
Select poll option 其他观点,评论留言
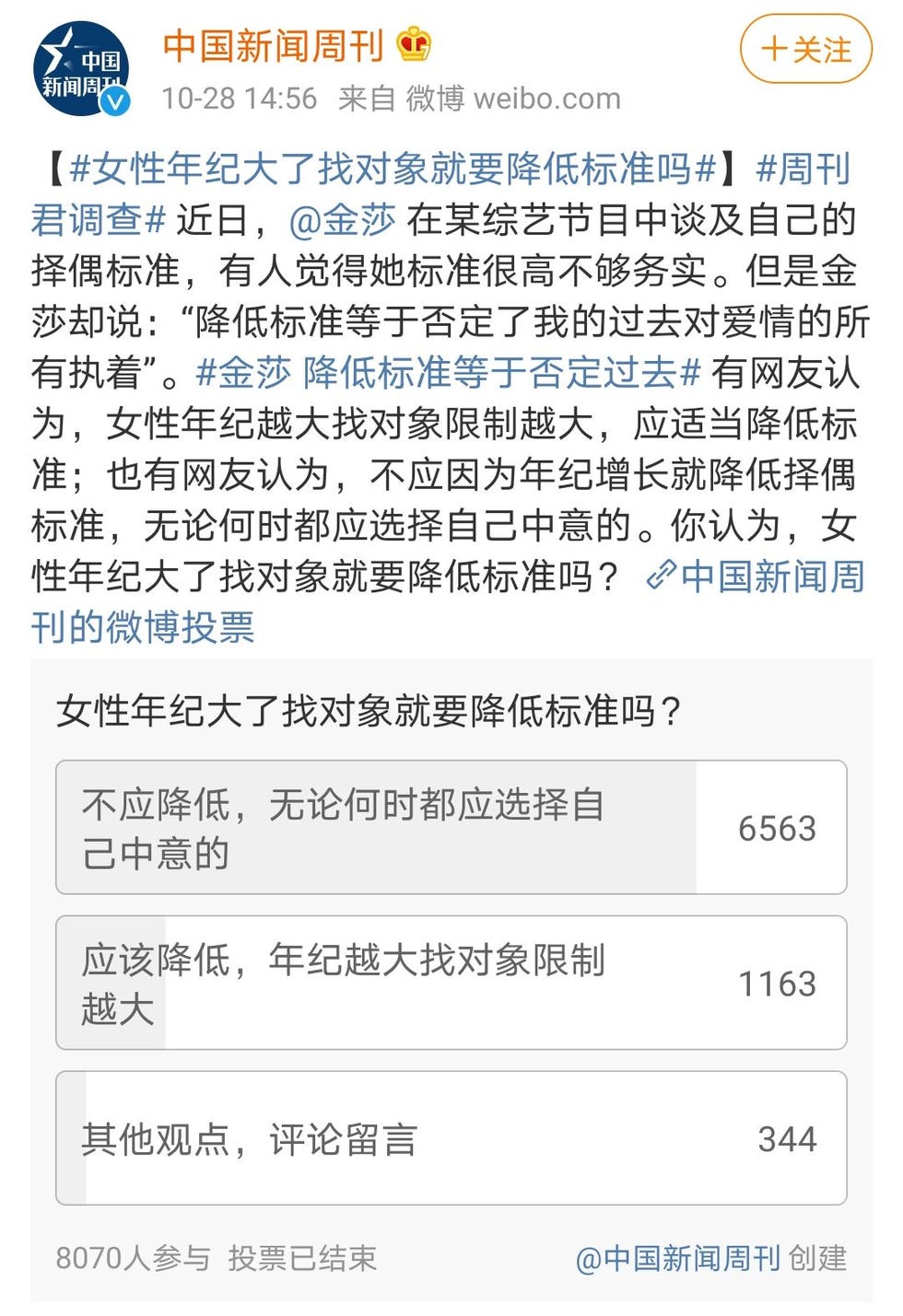(x=451, y=1138)
